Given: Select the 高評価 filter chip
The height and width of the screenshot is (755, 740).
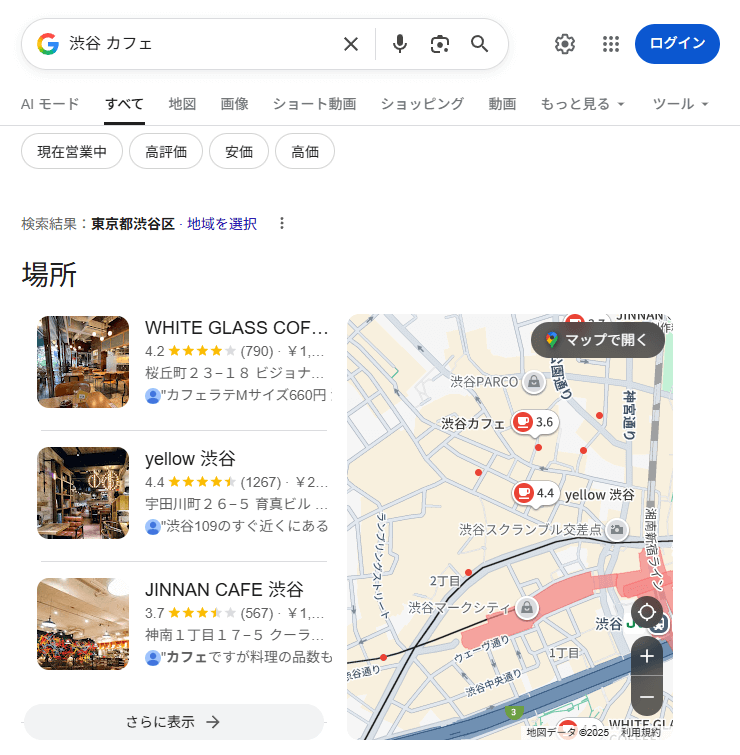Looking at the screenshot, I should (166, 152).
